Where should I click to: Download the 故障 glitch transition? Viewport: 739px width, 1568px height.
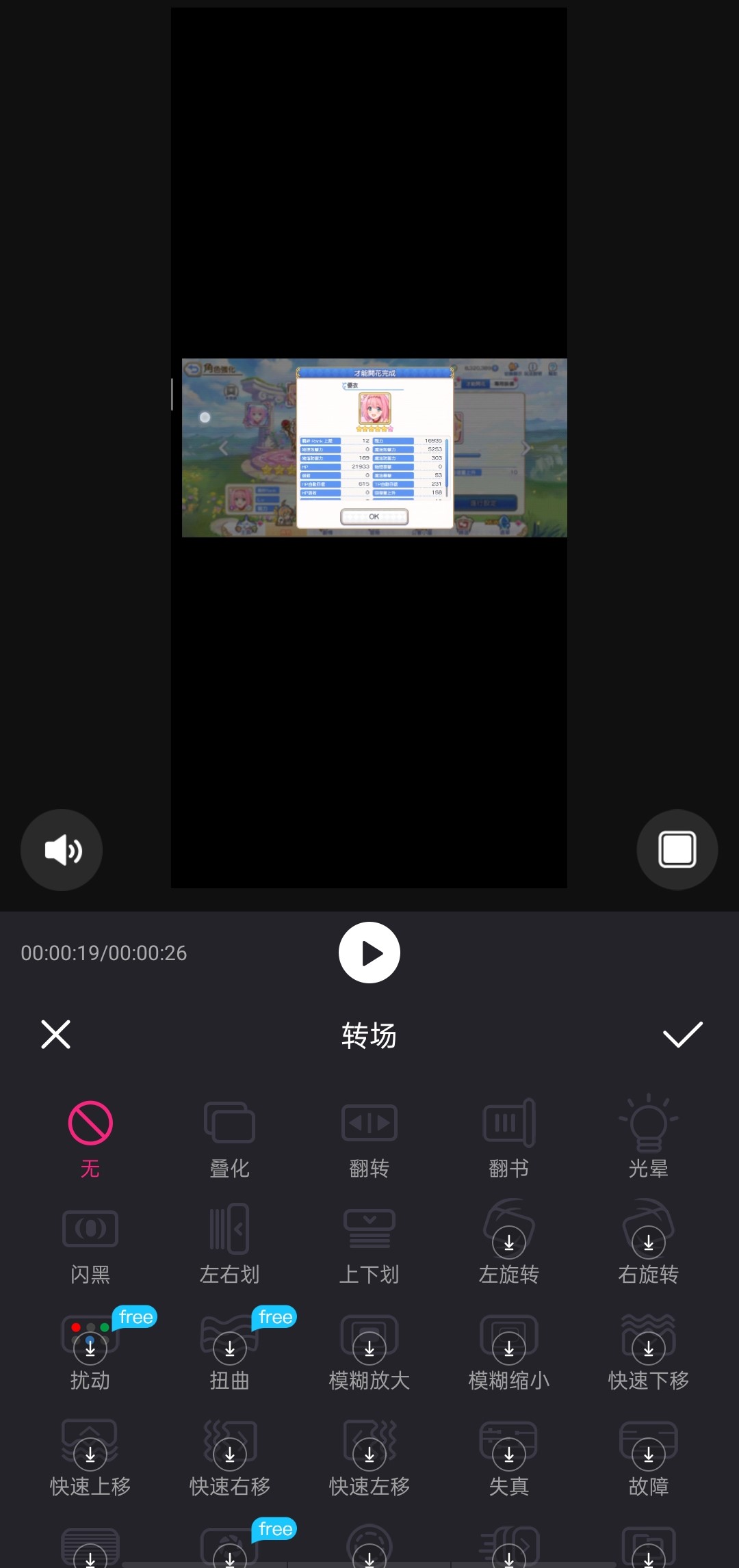click(649, 1454)
